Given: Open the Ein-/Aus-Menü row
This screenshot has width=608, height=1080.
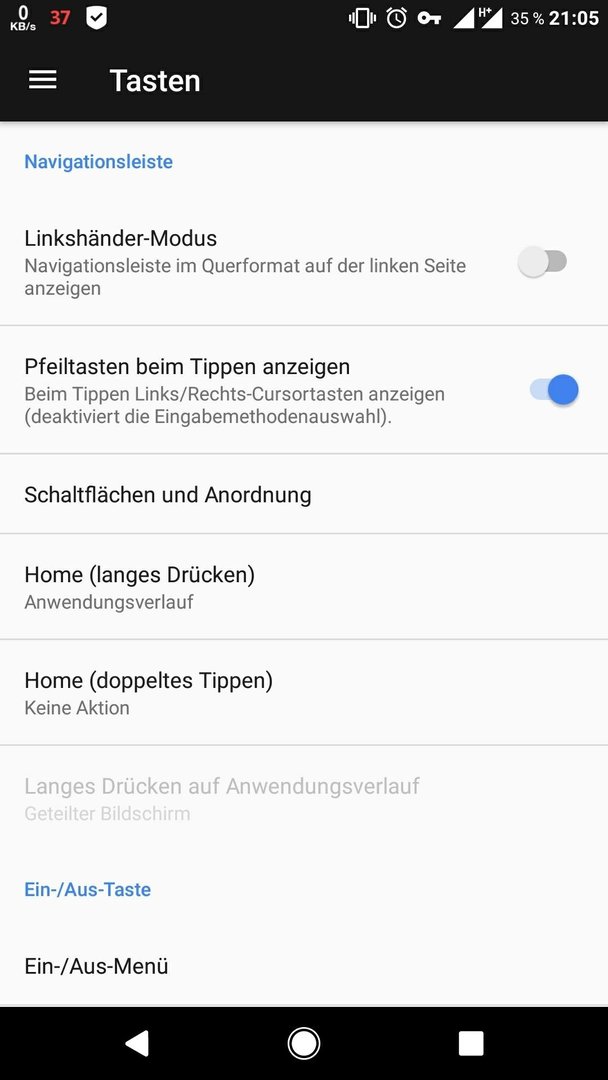Looking at the screenshot, I should (304, 966).
